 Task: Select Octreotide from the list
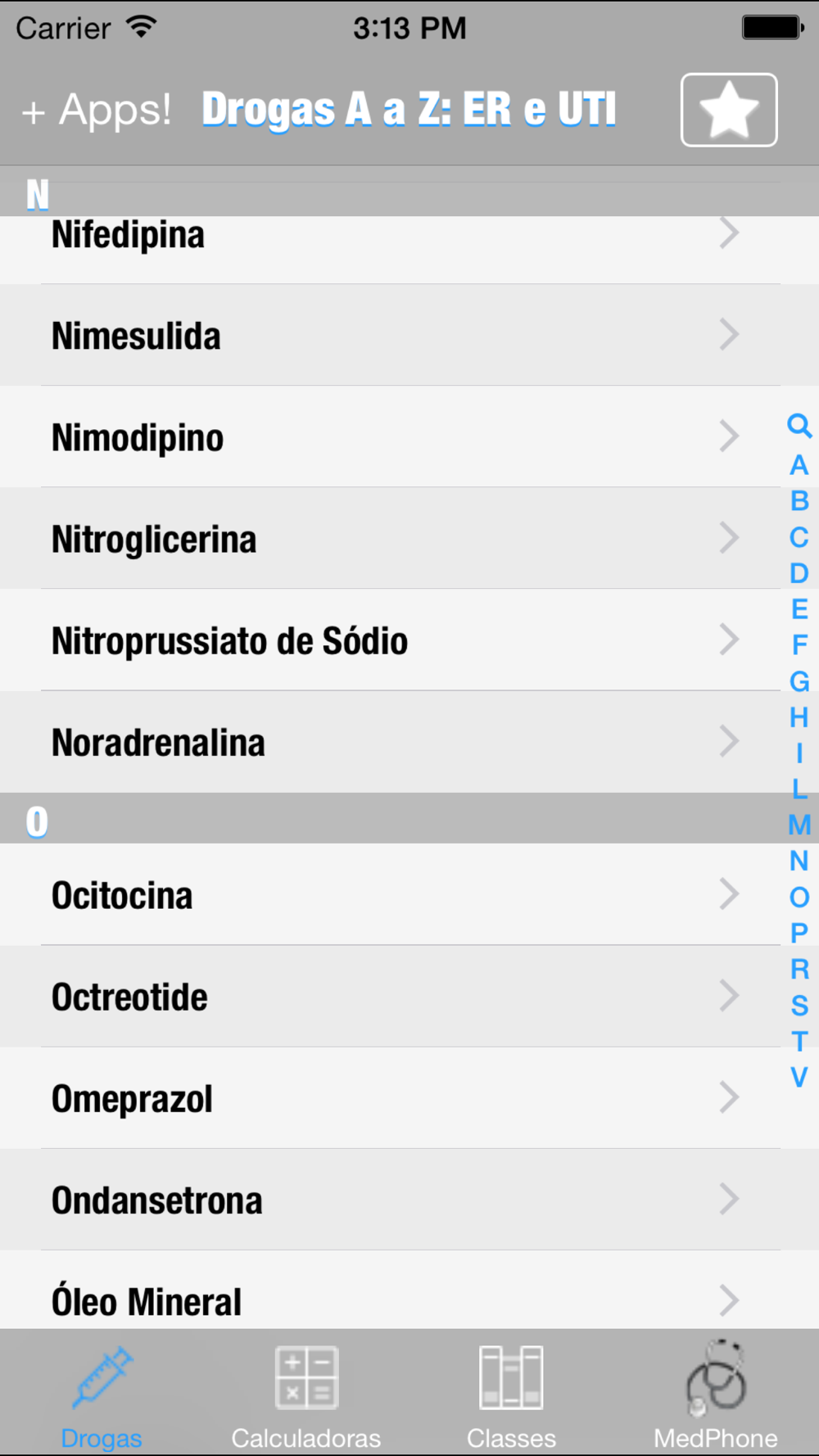click(x=390, y=996)
